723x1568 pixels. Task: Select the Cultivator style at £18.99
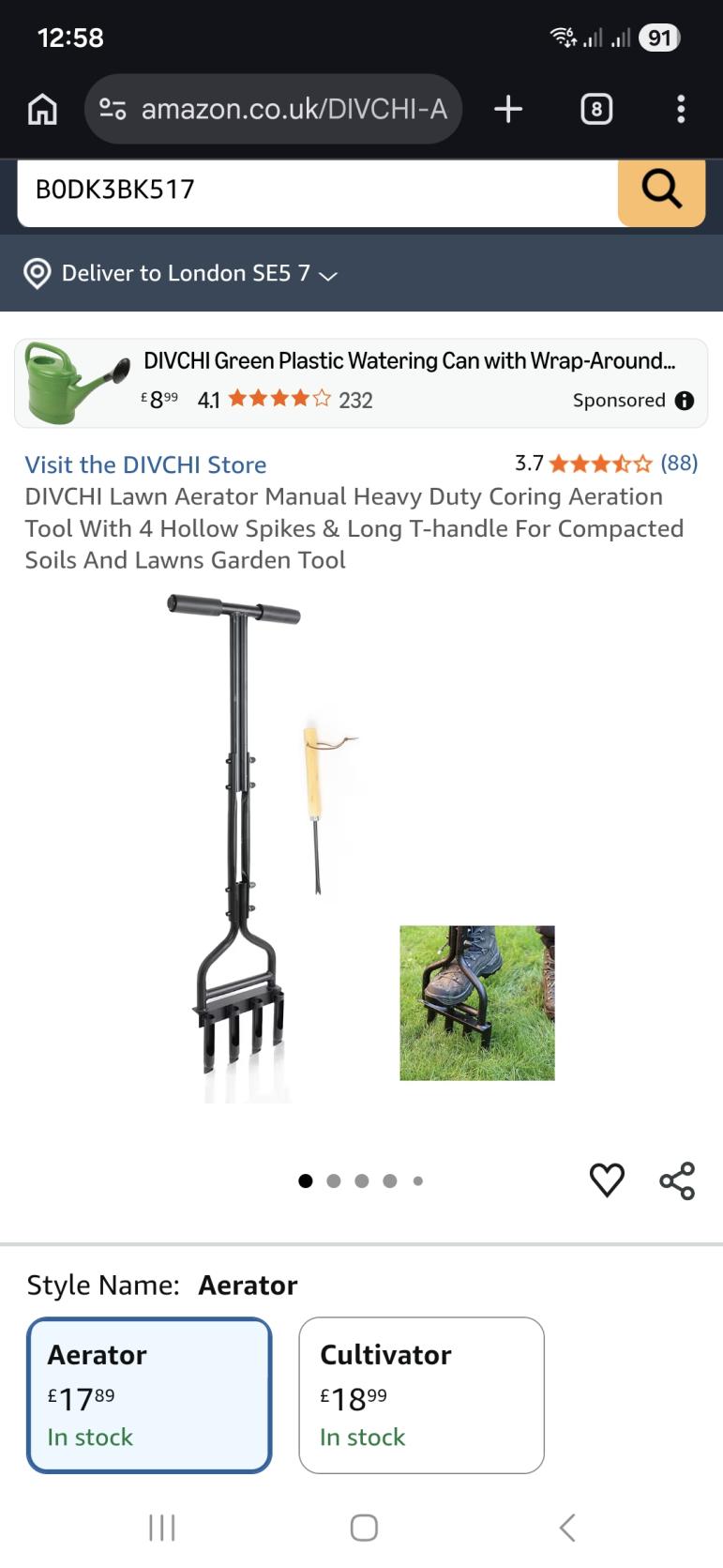(421, 1394)
